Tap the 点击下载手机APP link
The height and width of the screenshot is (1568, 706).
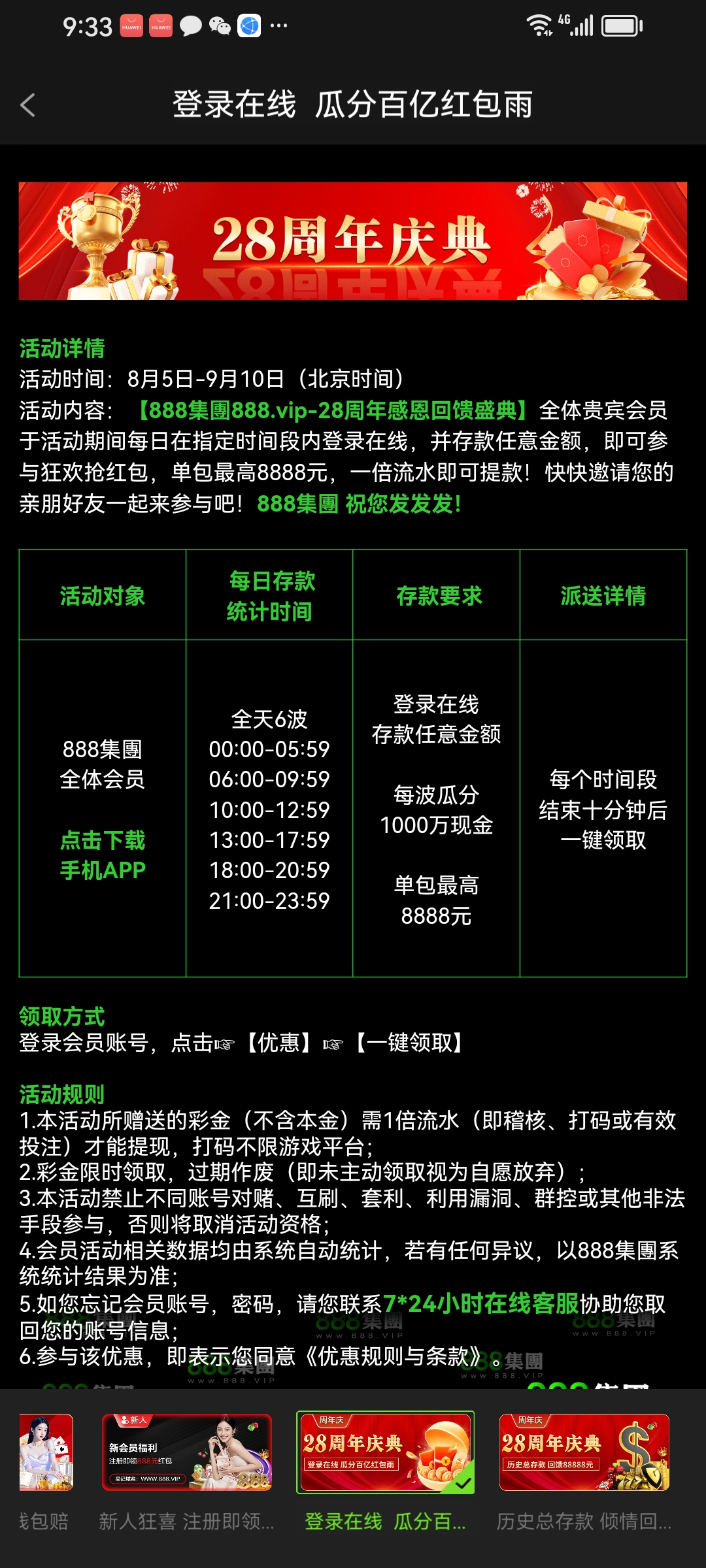pyautogui.click(x=103, y=855)
